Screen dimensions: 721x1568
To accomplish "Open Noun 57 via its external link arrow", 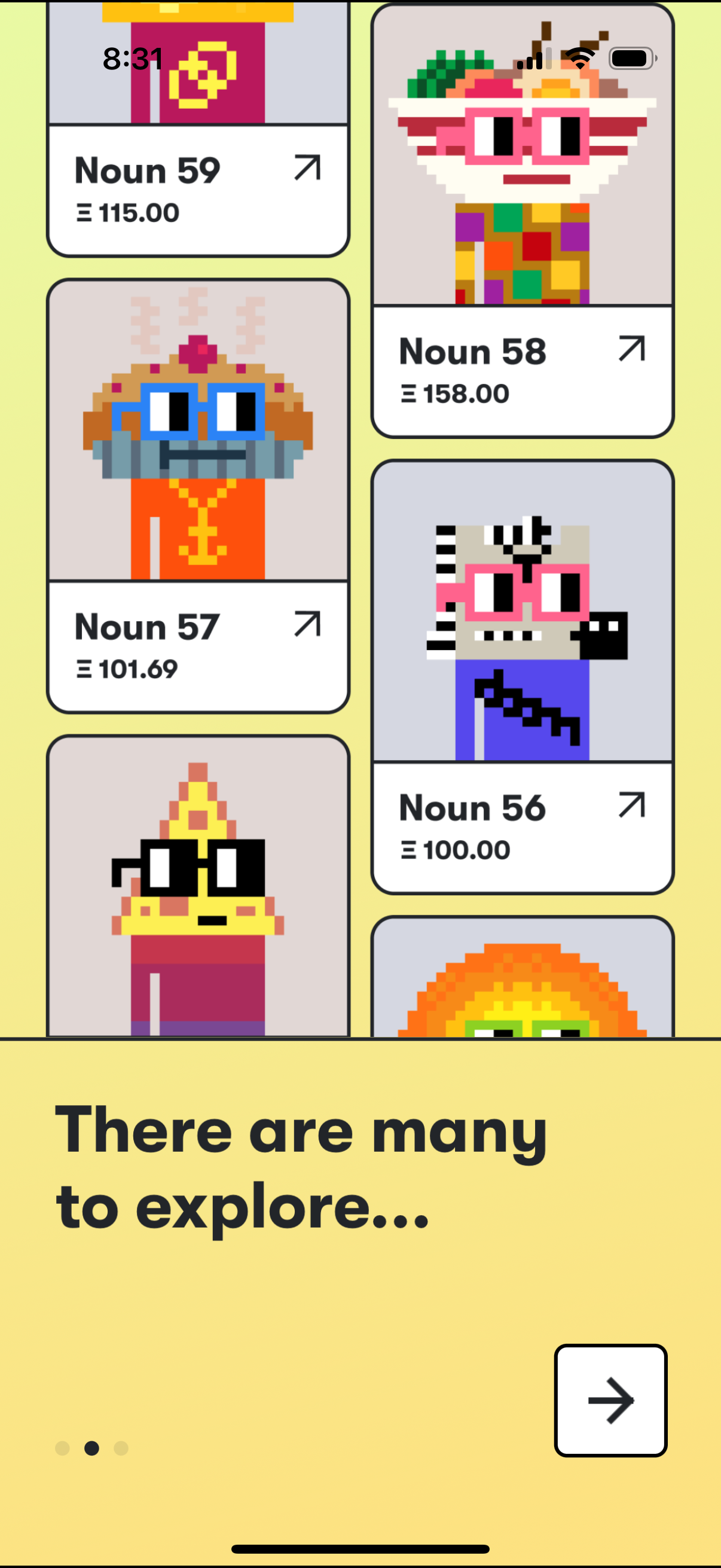I will [x=306, y=623].
